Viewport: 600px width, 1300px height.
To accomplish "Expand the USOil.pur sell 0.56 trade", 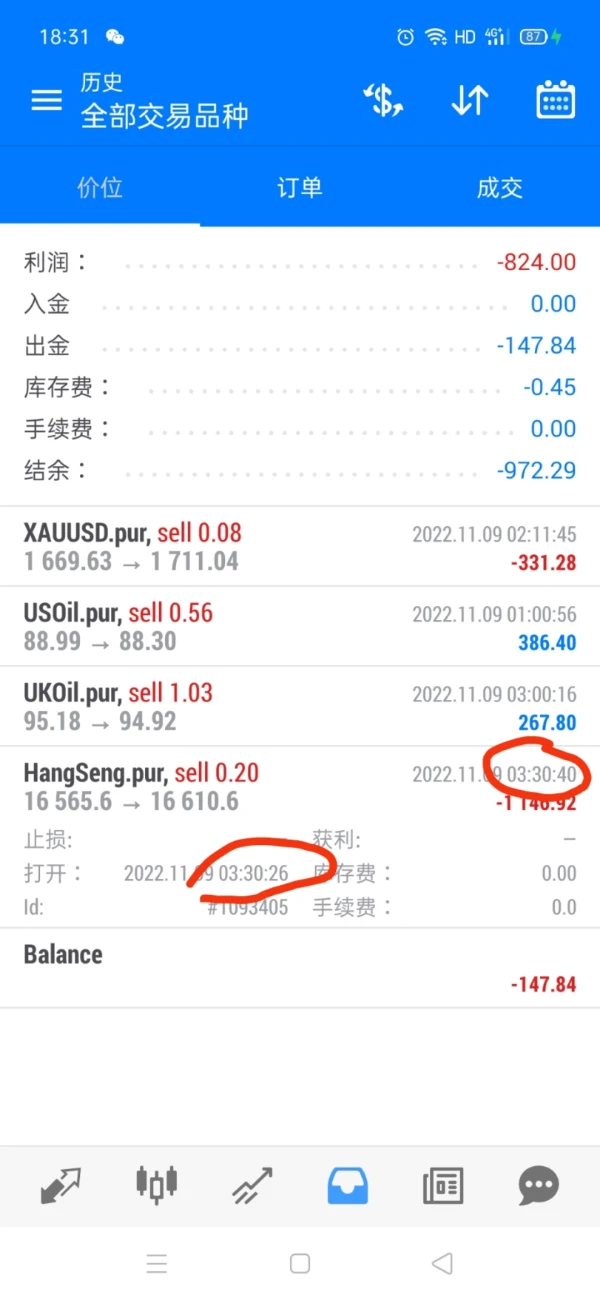I will point(300,627).
